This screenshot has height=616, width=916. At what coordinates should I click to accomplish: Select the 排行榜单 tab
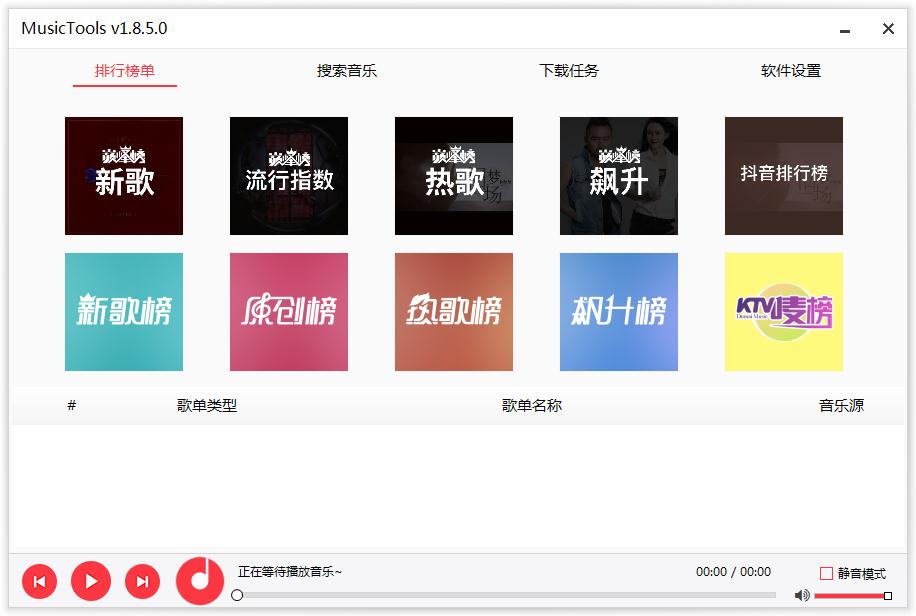coord(125,71)
